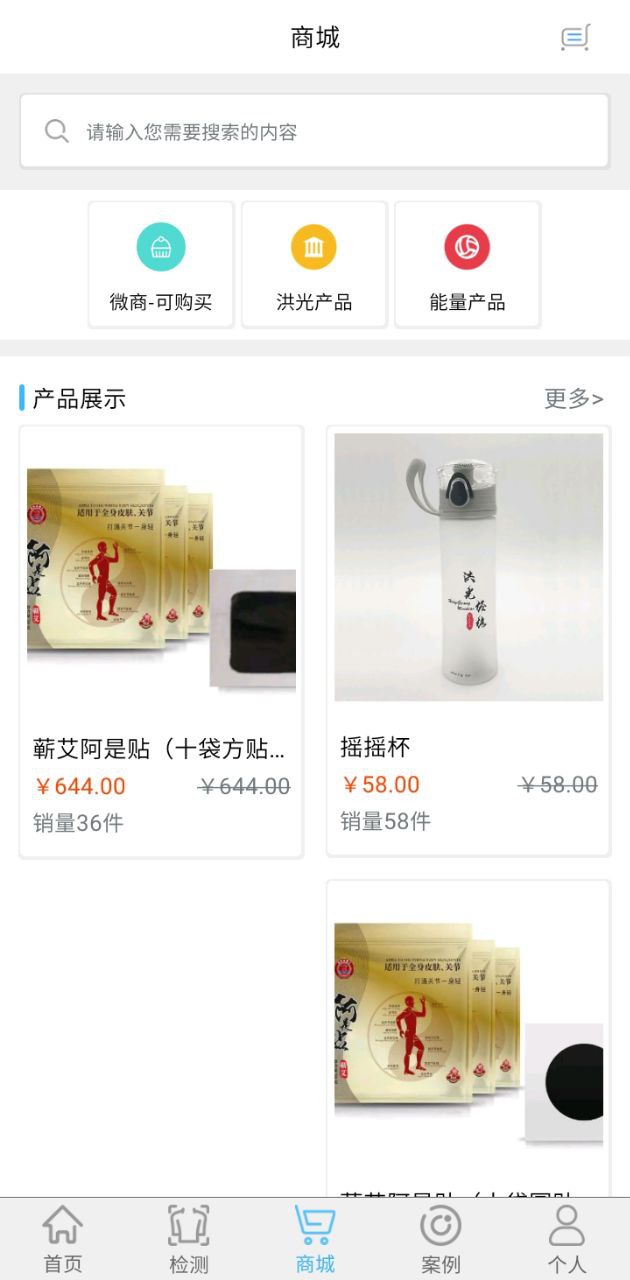Viewport: 630px width, 1280px height.
Task: Switch to the 首页 tab
Action: coord(63,1239)
